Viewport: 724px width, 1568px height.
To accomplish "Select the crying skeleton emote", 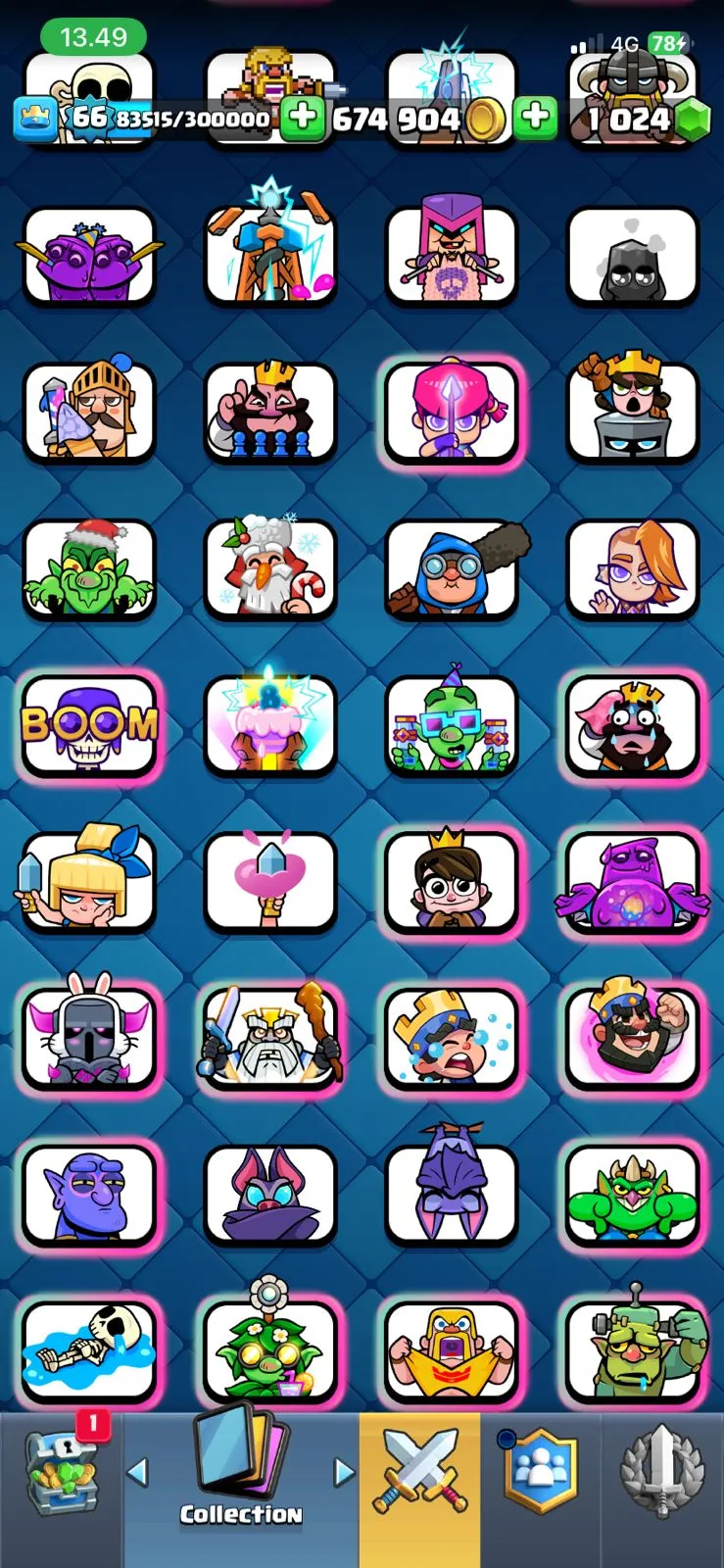I will 89,1350.
